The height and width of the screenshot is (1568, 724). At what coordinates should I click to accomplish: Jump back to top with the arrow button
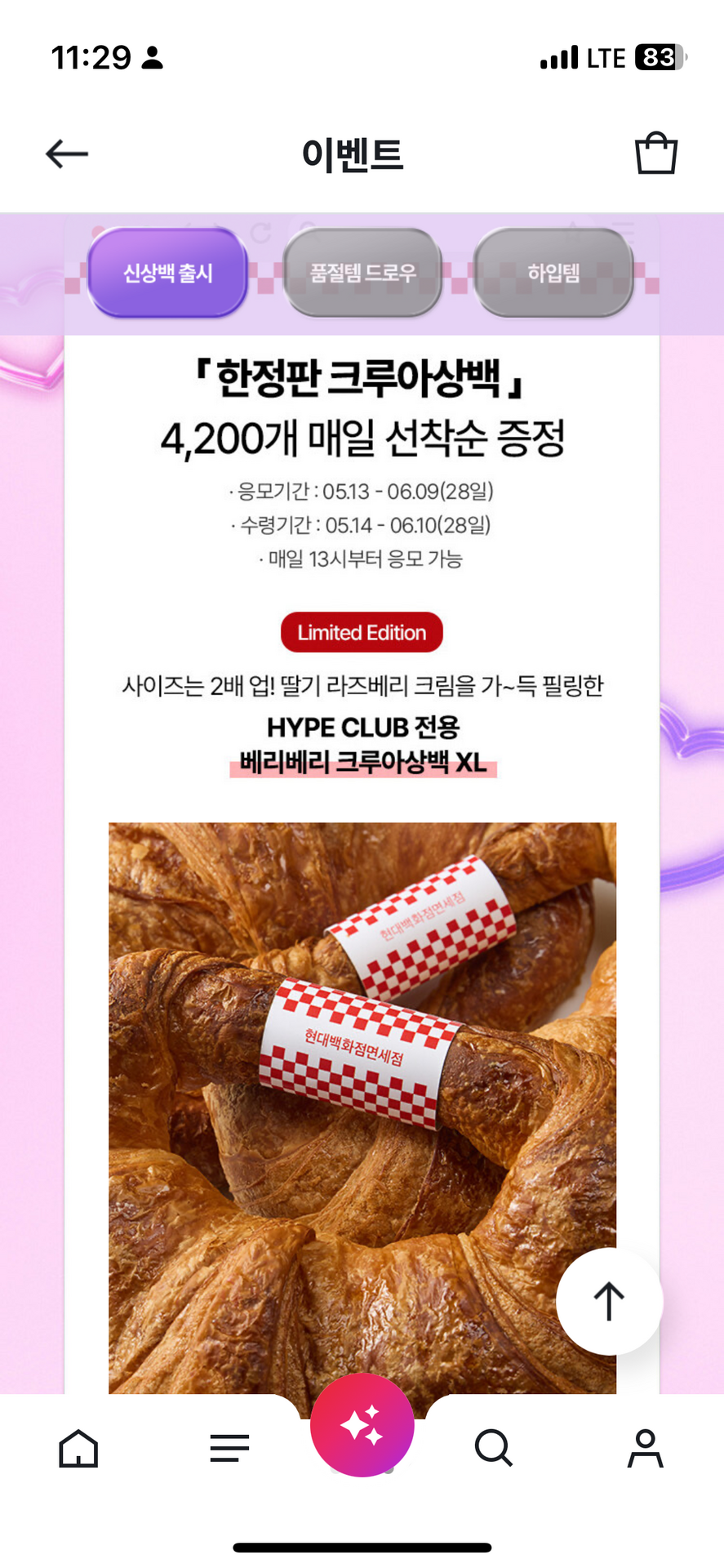[x=609, y=1302]
